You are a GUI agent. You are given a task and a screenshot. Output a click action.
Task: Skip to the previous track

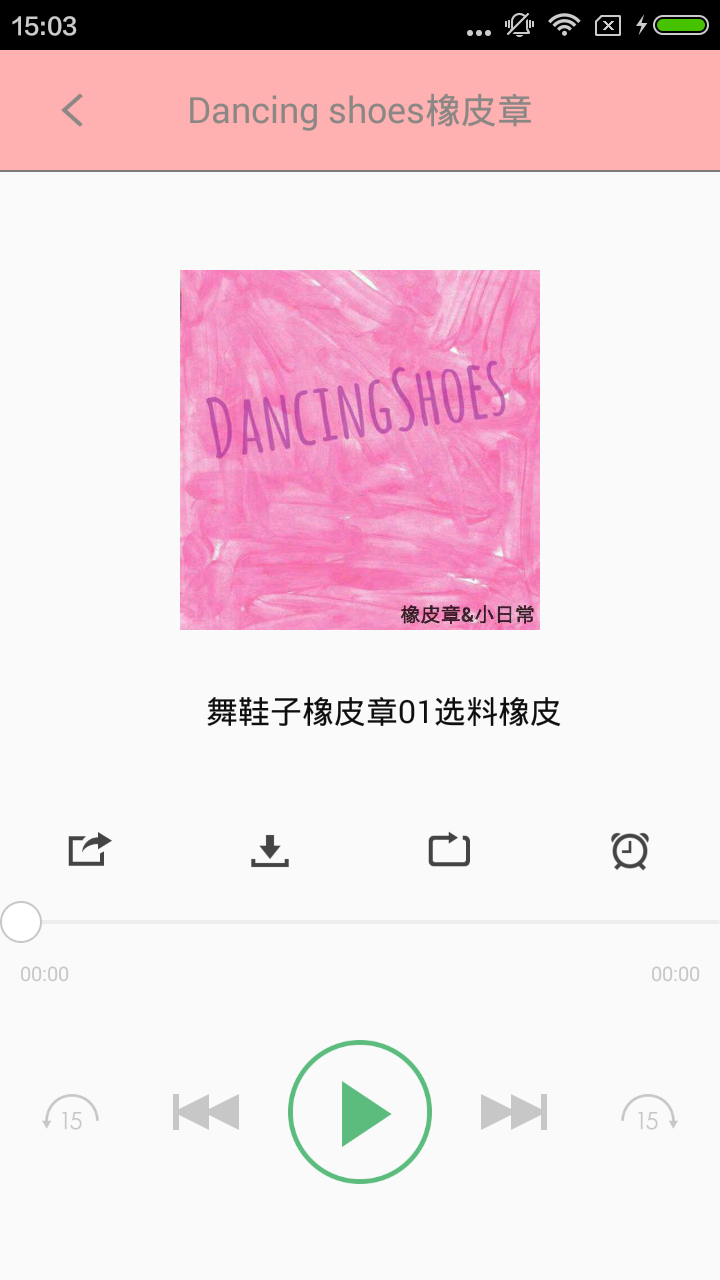206,1112
